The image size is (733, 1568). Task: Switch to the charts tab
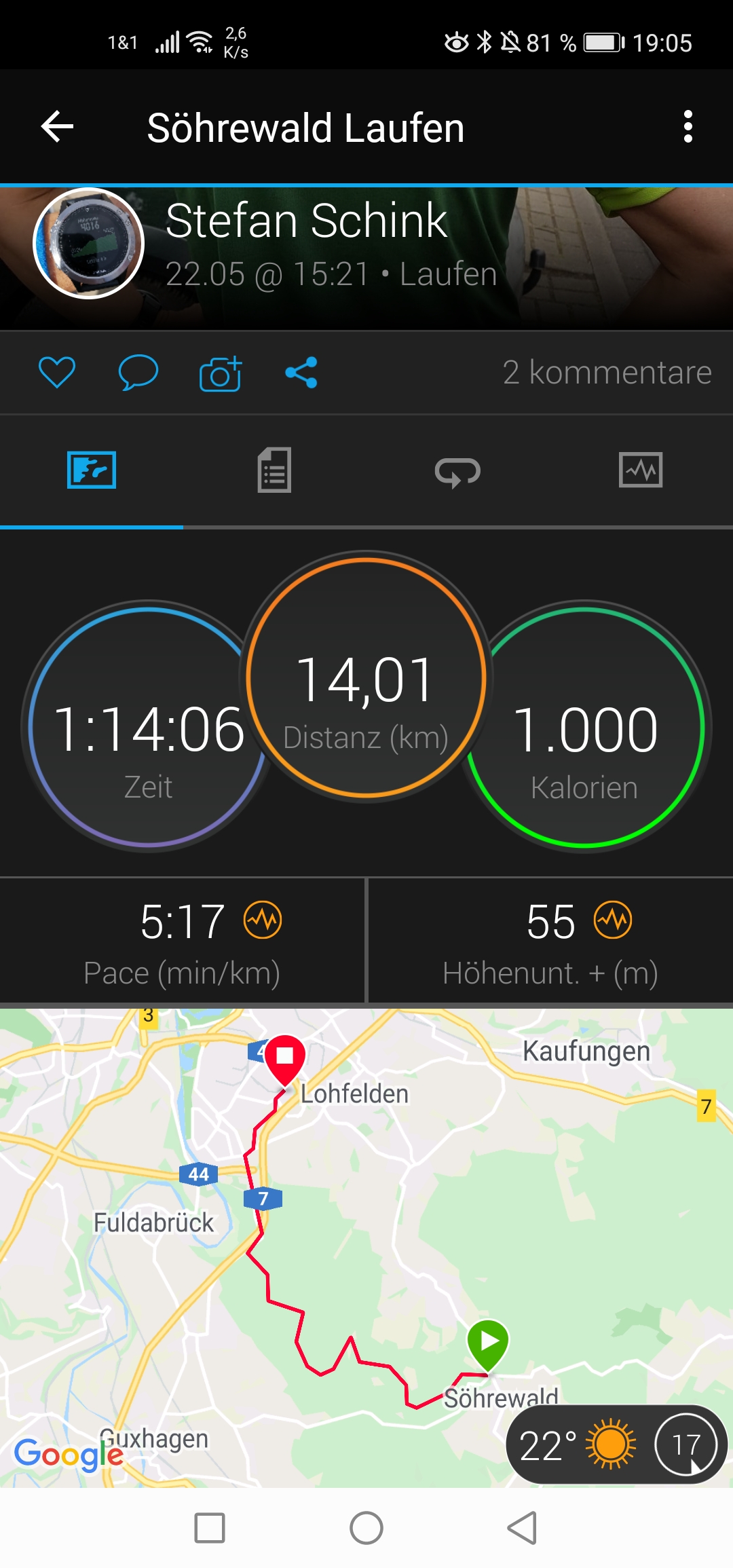click(x=641, y=470)
